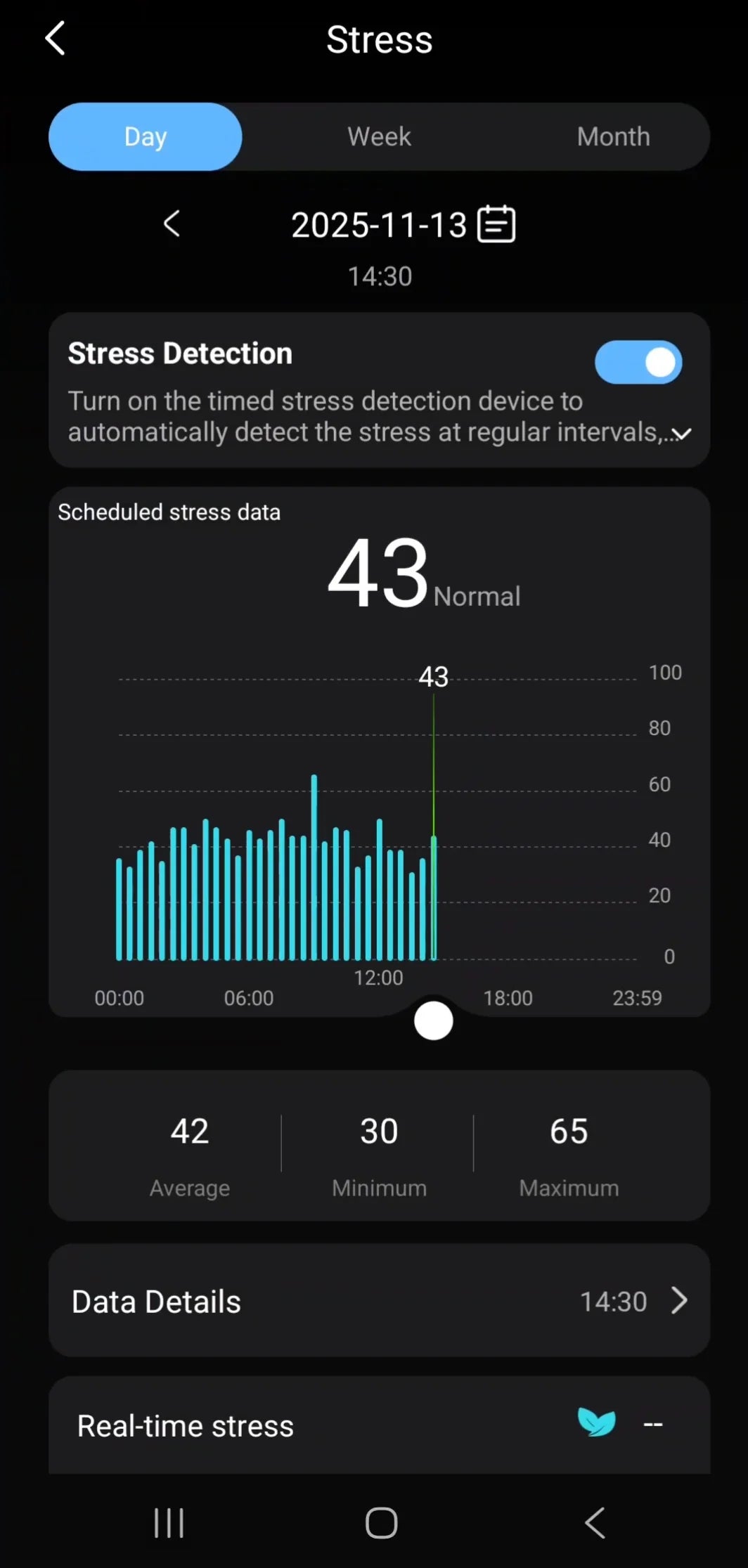Viewport: 748px width, 1568px height.
Task: Switch to the Week view
Action: click(379, 136)
